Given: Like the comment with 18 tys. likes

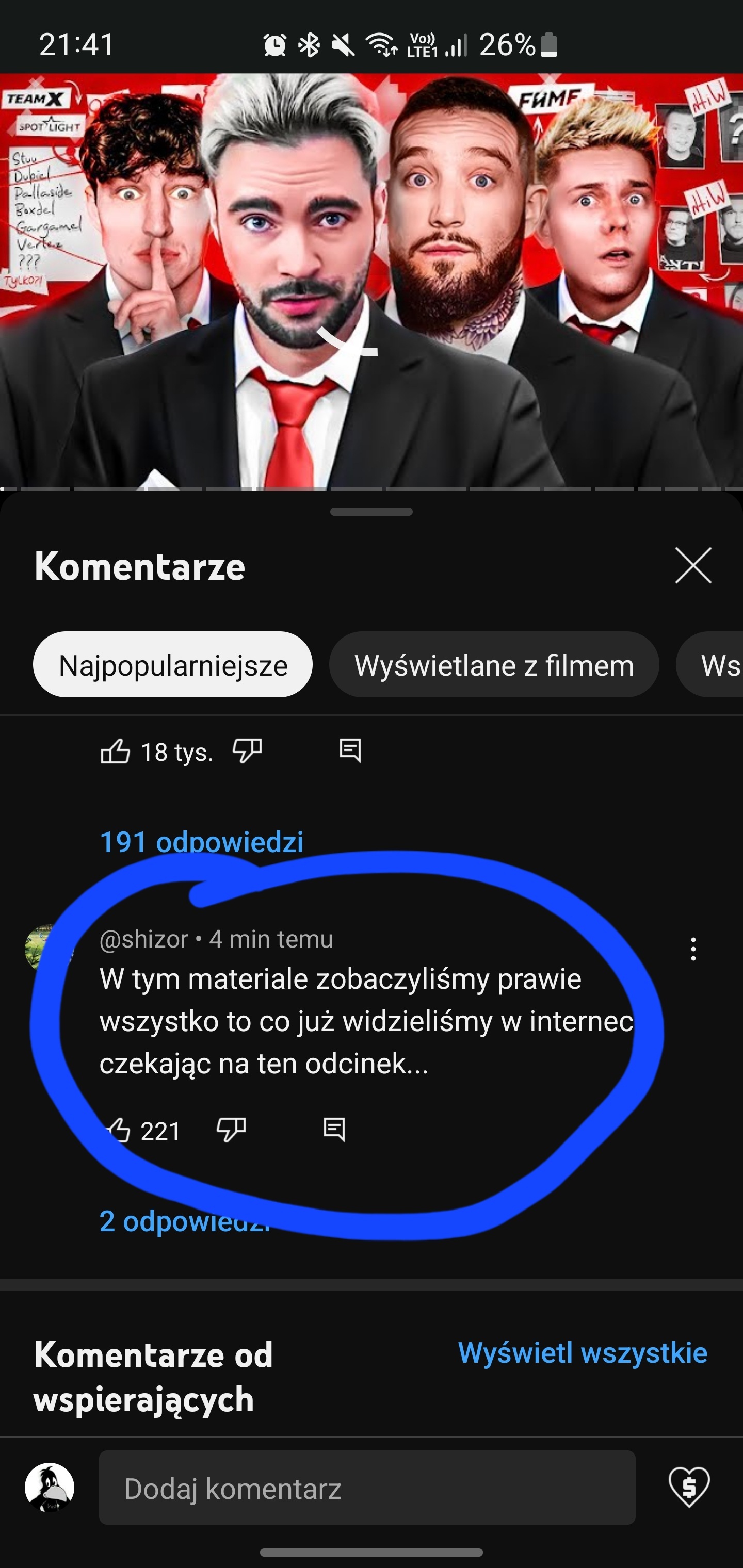Looking at the screenshot, I should pos(116,751).
